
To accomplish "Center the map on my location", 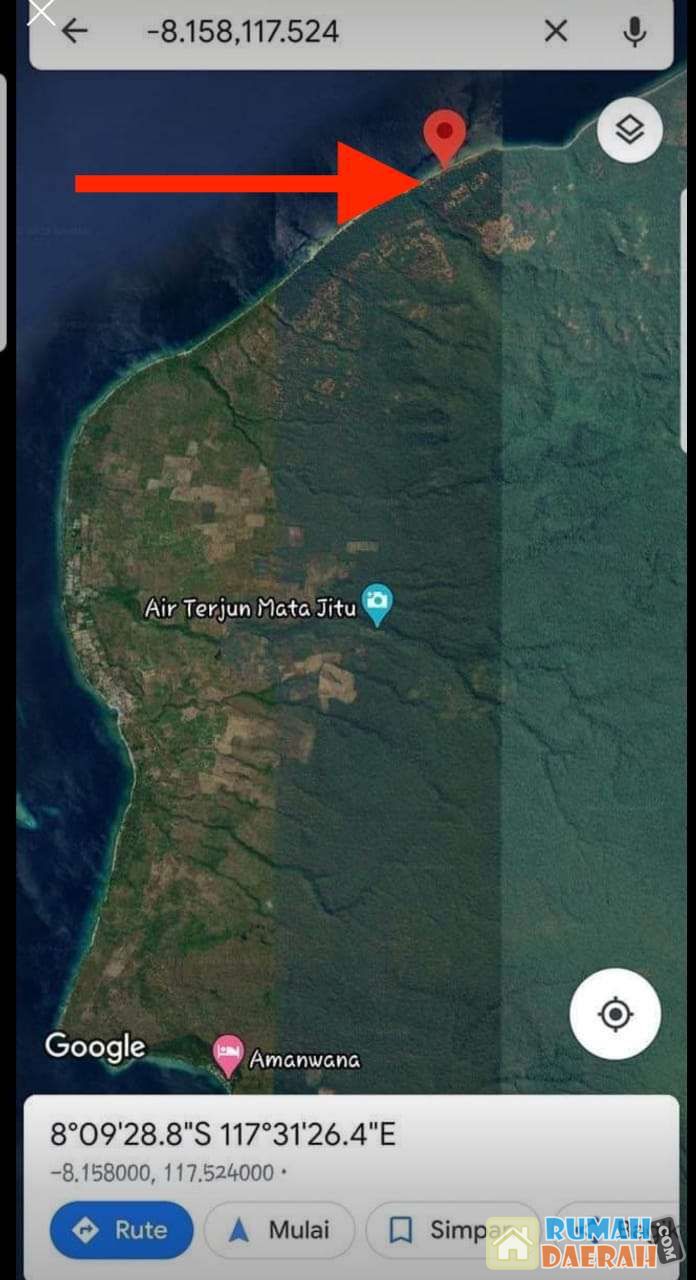I will (615, 1015).
